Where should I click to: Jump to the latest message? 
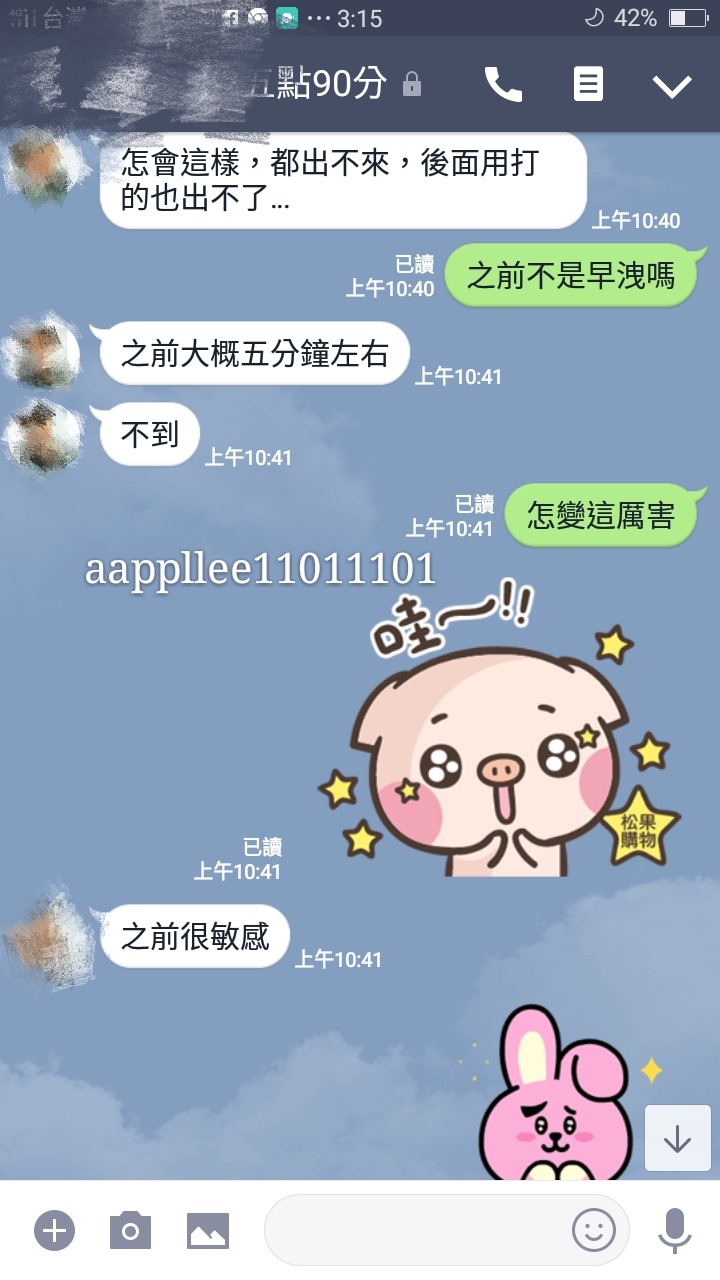coord(677,1138)
